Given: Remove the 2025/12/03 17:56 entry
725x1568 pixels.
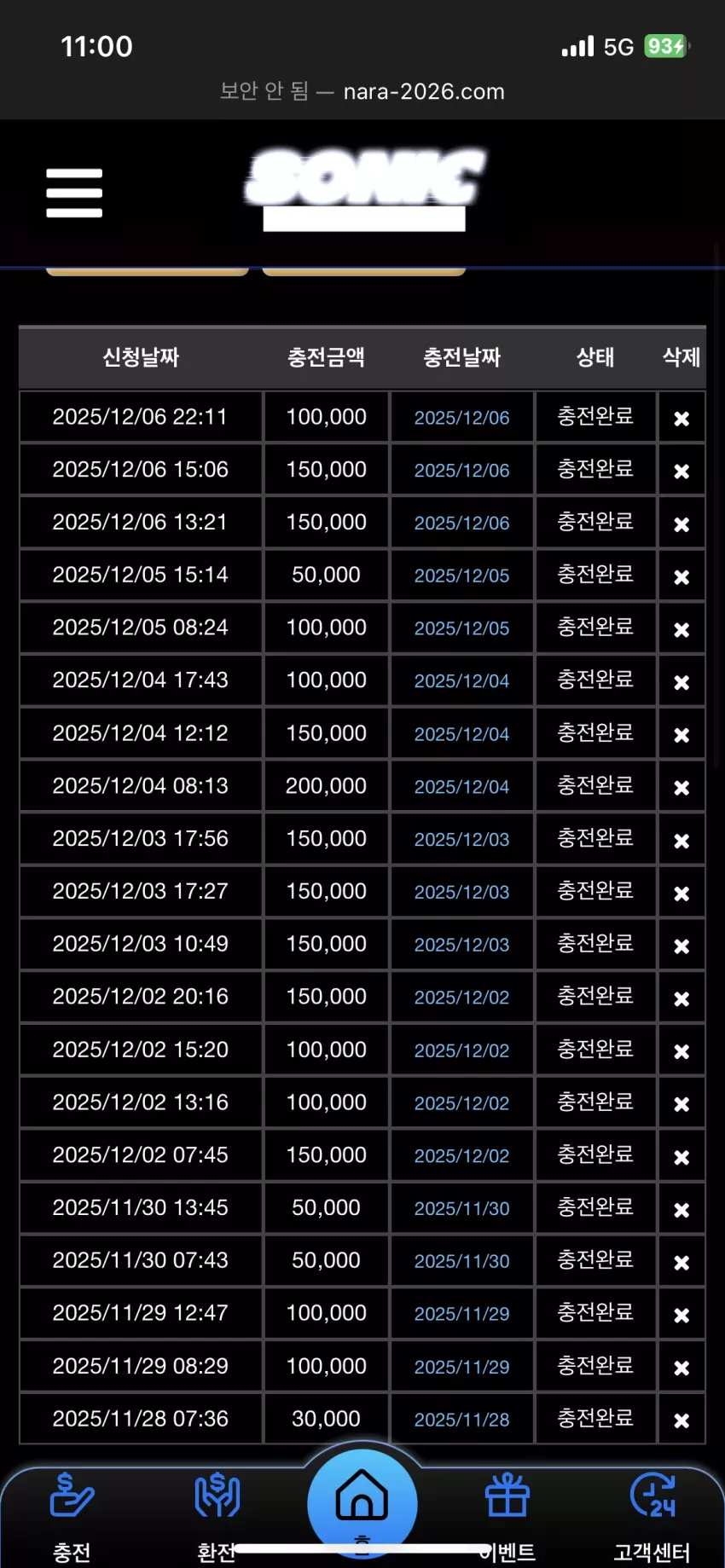Looking at the screenshot, I should point(681,841).
